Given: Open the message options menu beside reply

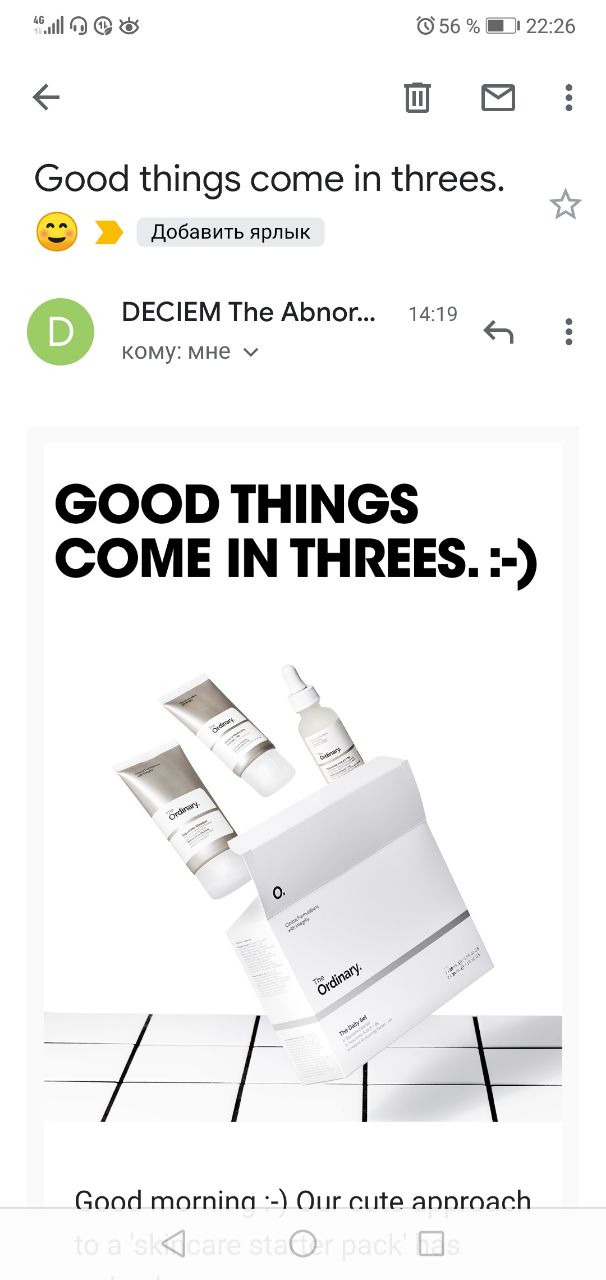Looking at the screenshot, I should 568,331.
